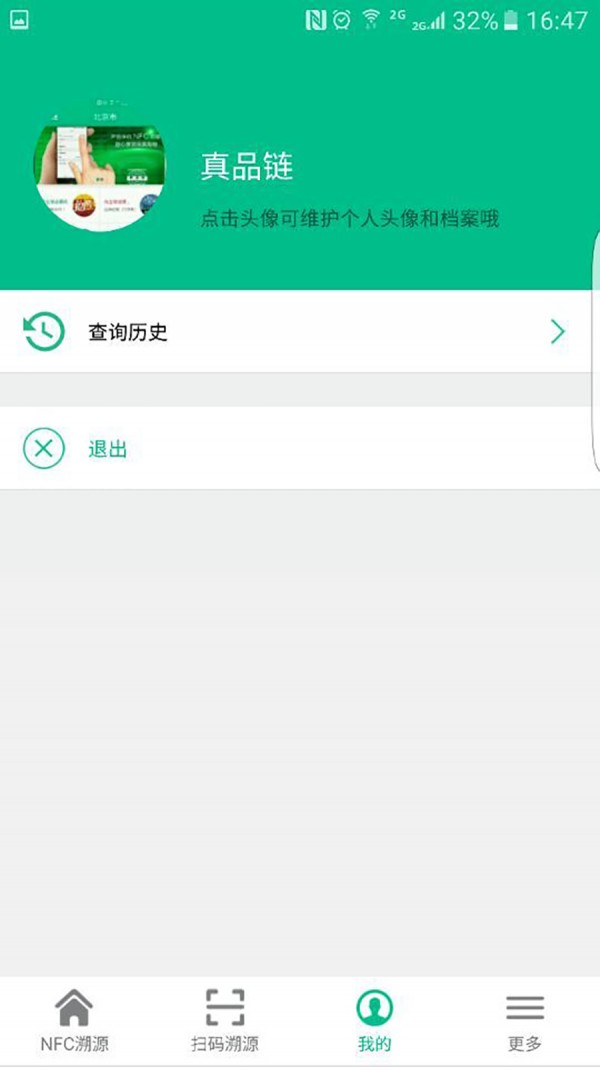Screen dimensions: 600x1067
Task: Open the 扫码溯源 scan tab
Action: (224, 1021)
